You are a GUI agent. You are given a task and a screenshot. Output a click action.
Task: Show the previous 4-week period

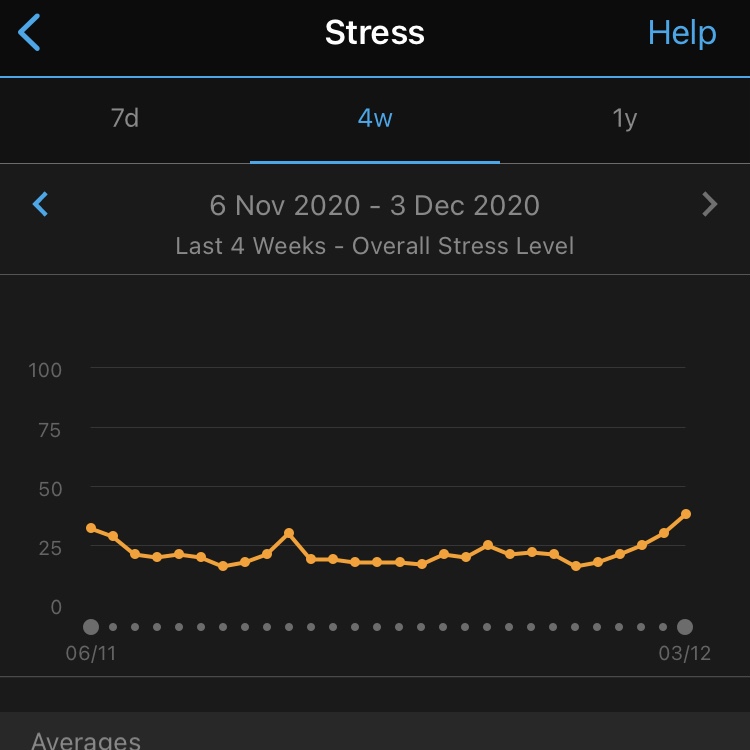coord(40,205)
